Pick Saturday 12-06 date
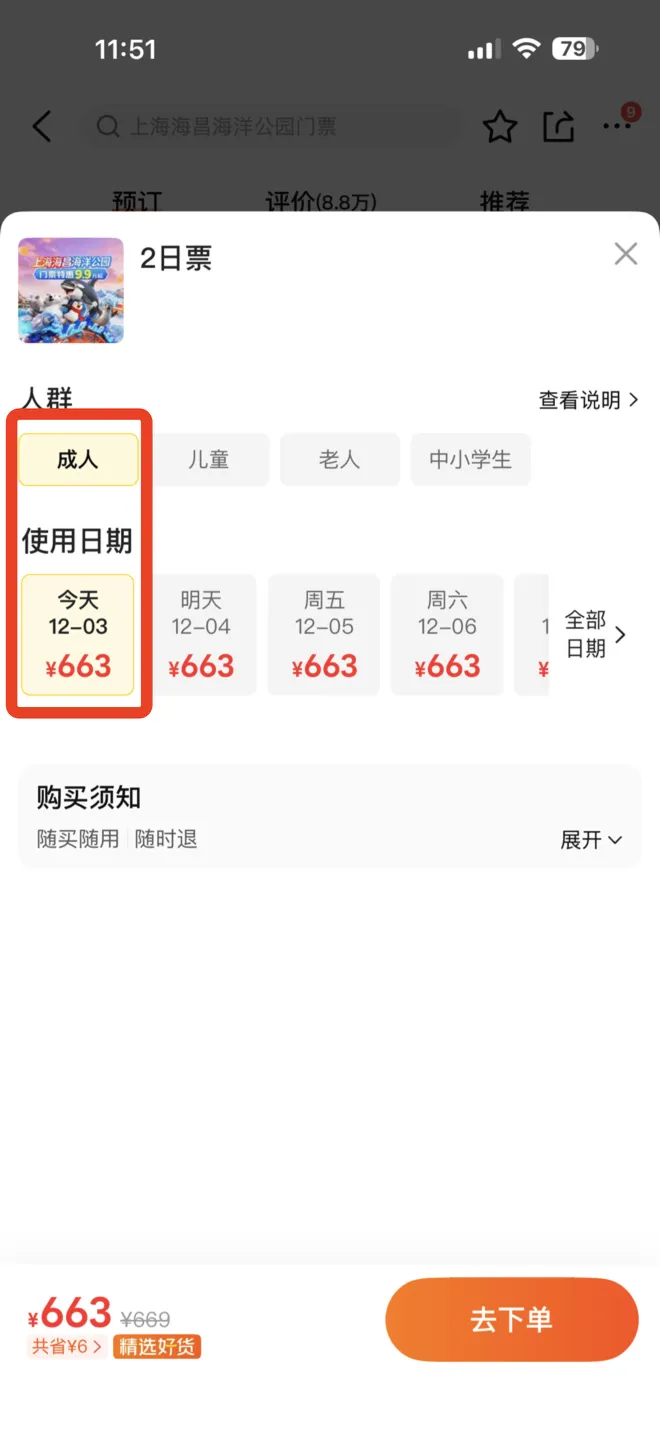This screenshot has height=1434, width=660. [447, 634]
